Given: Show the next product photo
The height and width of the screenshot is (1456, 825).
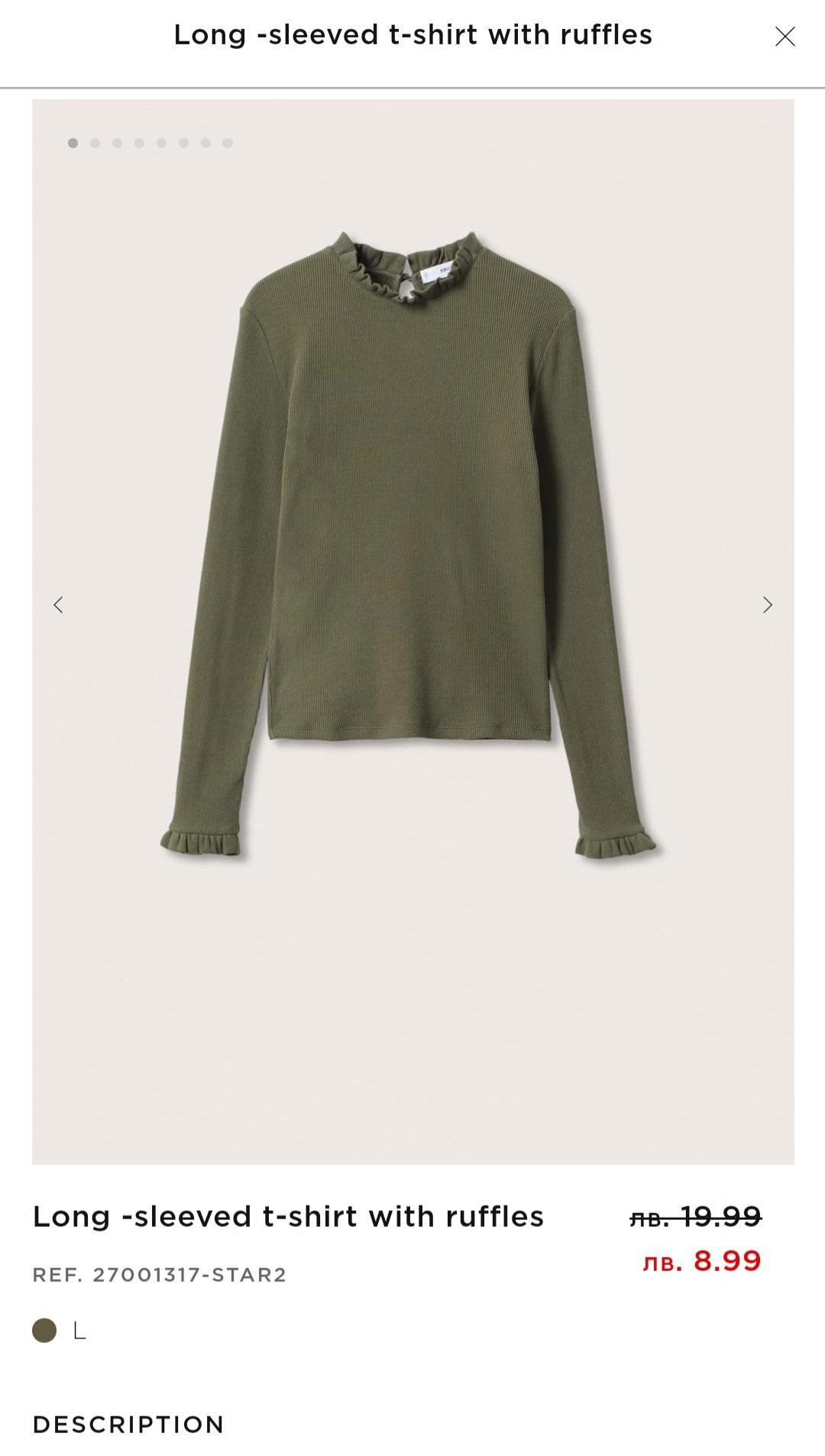Looking at the screenshot, I should (767, 605).
